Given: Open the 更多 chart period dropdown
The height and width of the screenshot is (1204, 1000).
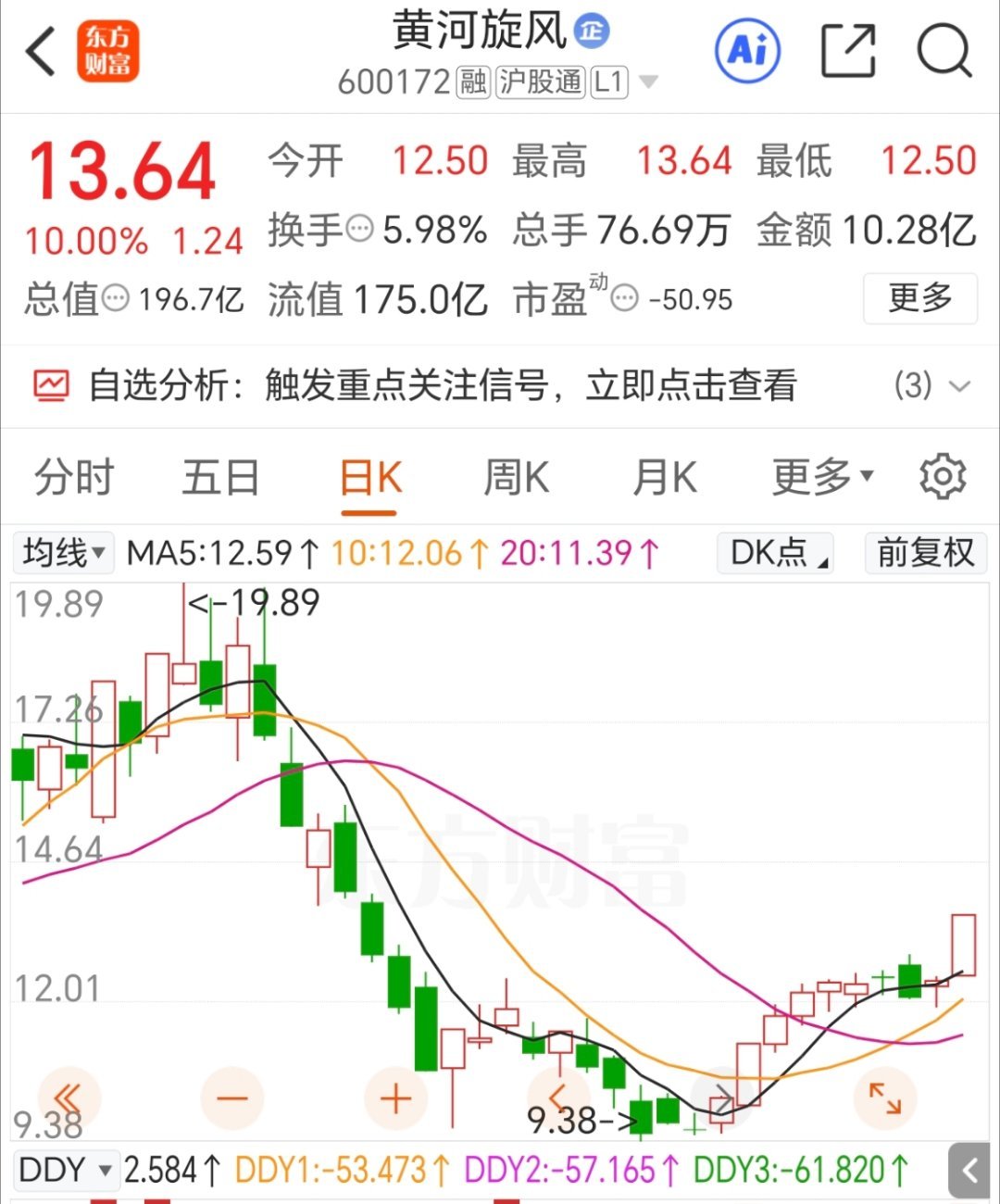Looking at the screenshot, I should [822, 478].
